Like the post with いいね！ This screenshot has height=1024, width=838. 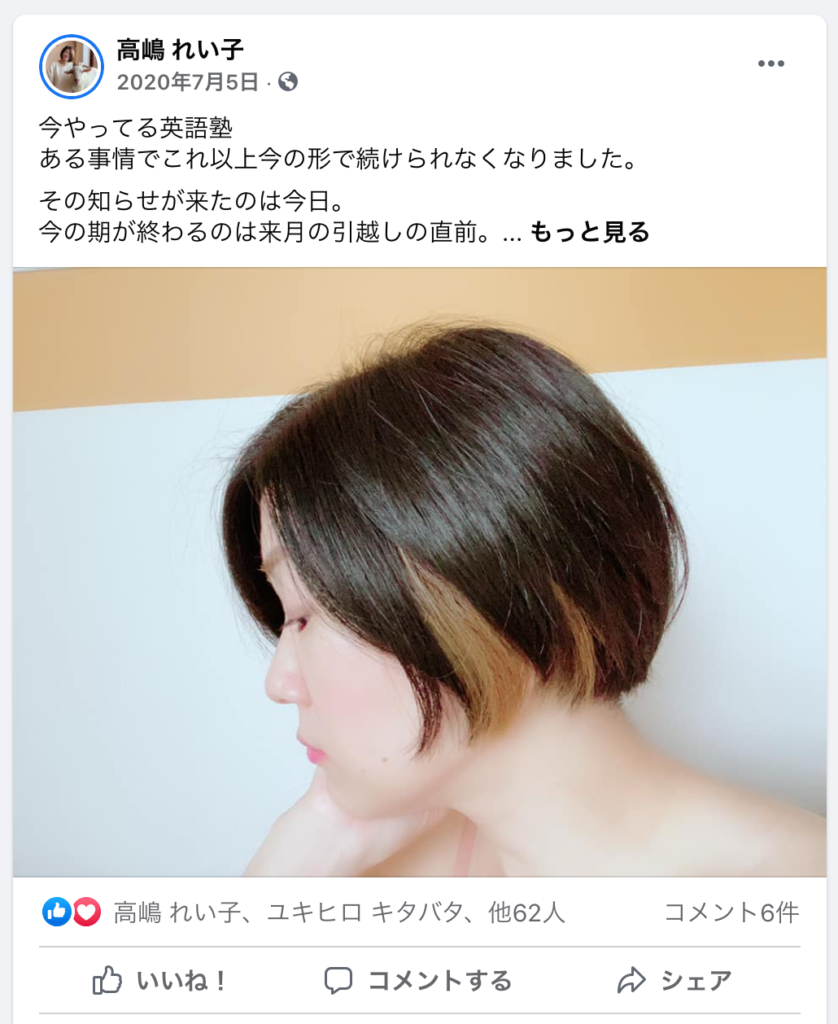point(160,980)
